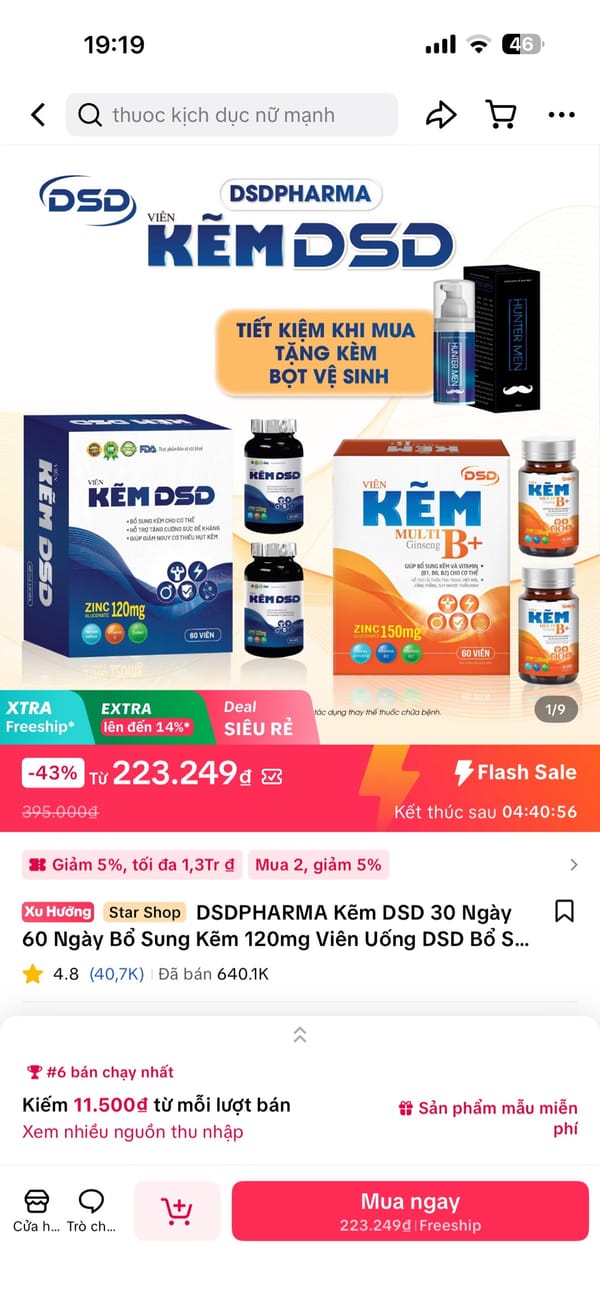This screenshot has height=1304, width=600.
Task: Expand the earnings panel handle
Action: pyautogui.click(x=300, y=1035)
